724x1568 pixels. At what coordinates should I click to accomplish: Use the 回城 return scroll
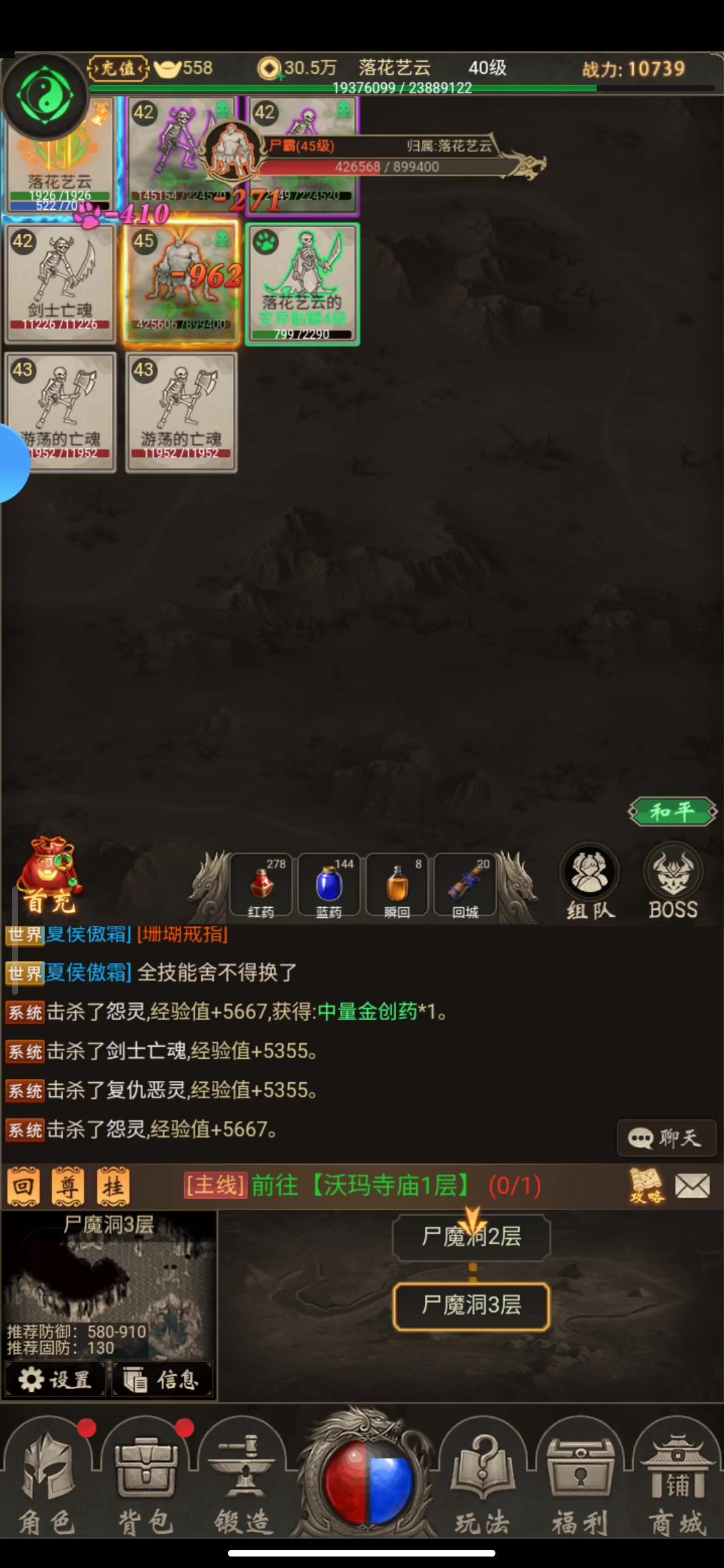[465, 885]
